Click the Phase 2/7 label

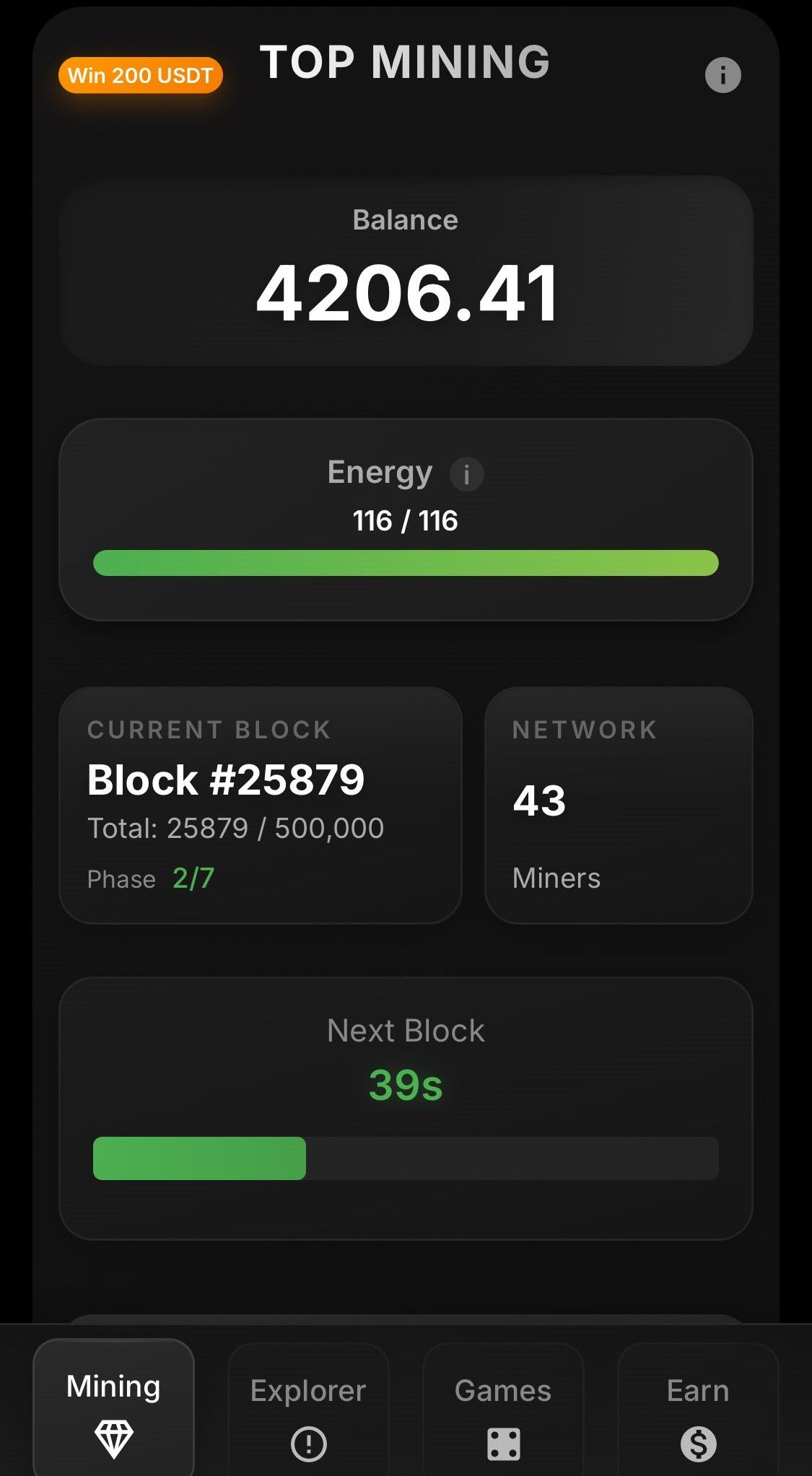point(148,879)
